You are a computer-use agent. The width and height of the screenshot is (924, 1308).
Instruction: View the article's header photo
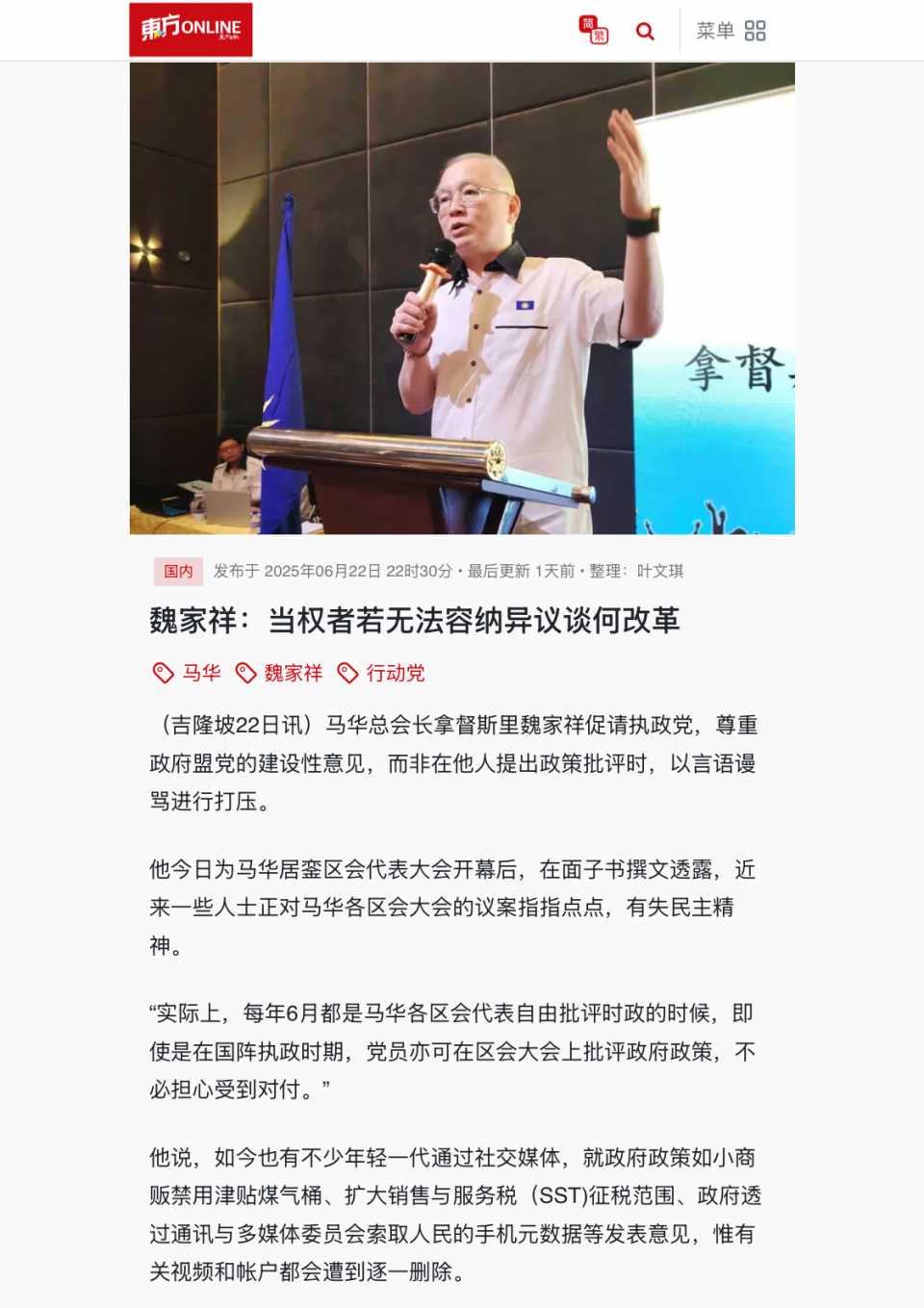(462, 298)
